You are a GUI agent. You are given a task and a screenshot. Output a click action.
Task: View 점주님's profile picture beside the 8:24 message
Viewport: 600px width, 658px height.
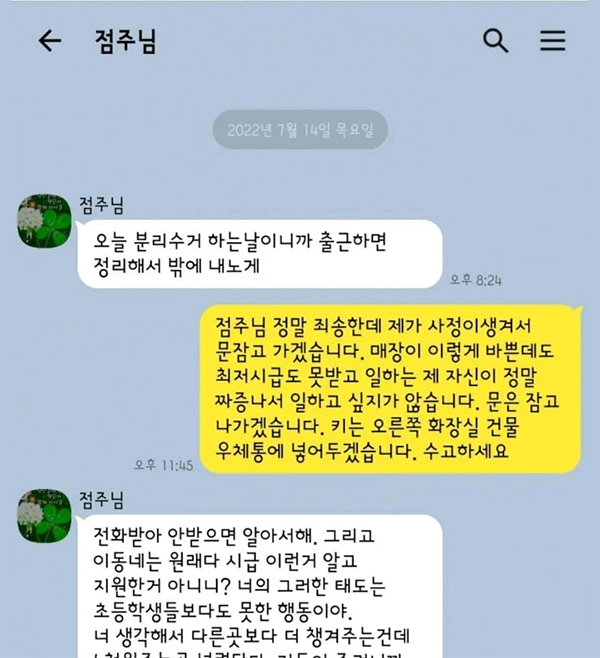click(42, 220)
